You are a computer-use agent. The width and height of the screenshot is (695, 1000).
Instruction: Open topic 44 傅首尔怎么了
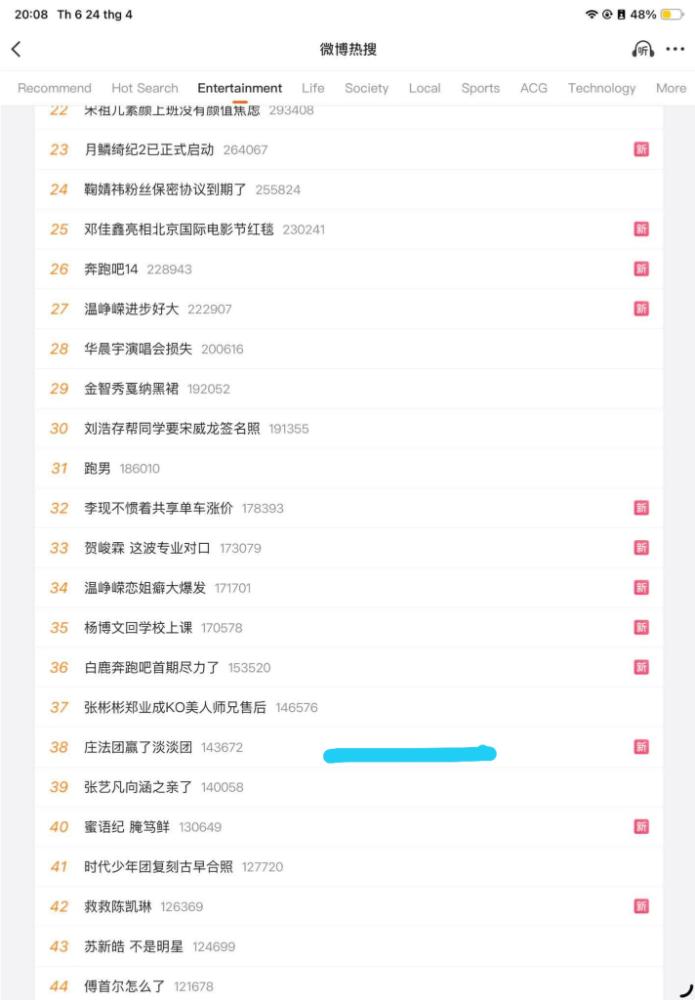coord(124,986)
